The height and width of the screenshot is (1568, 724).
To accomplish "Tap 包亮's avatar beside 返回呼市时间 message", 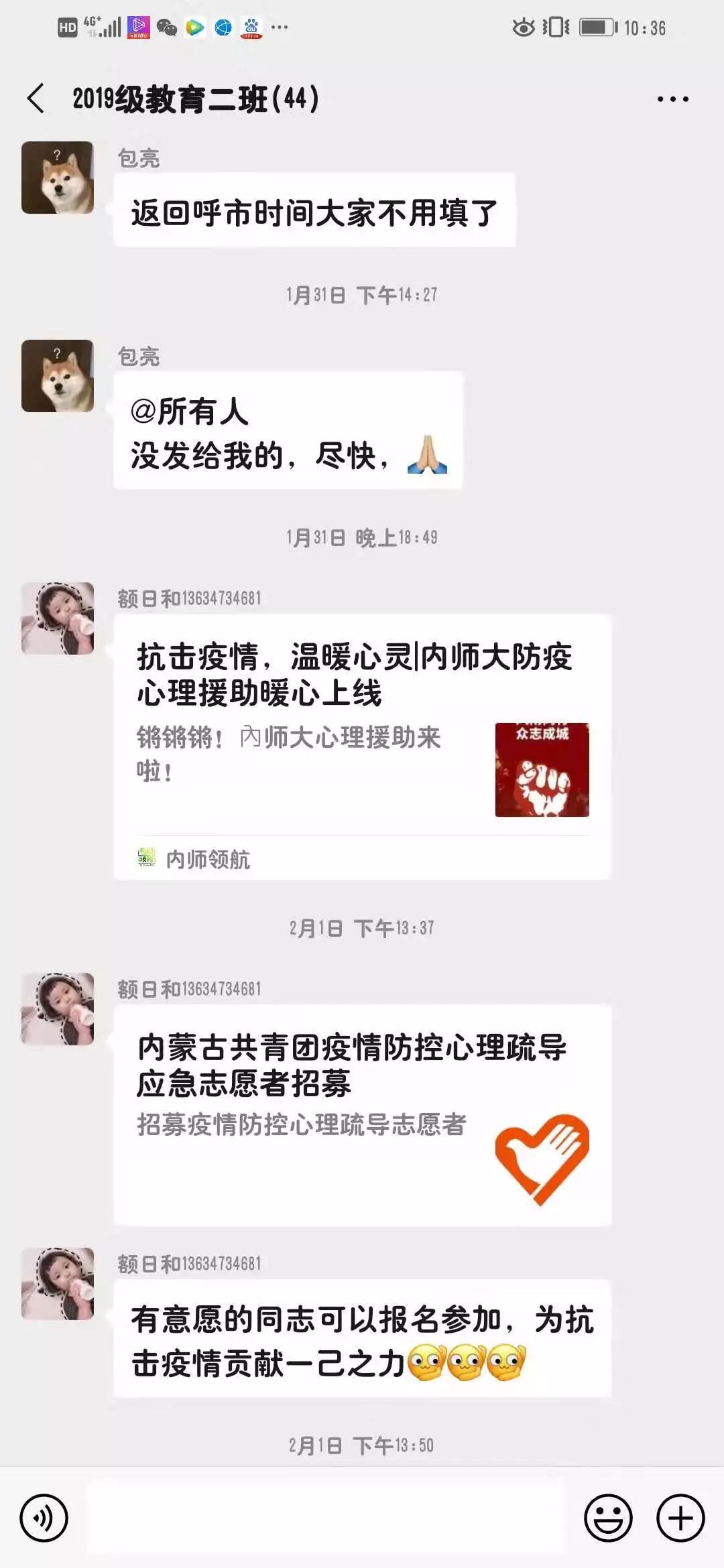I will 58,178.
